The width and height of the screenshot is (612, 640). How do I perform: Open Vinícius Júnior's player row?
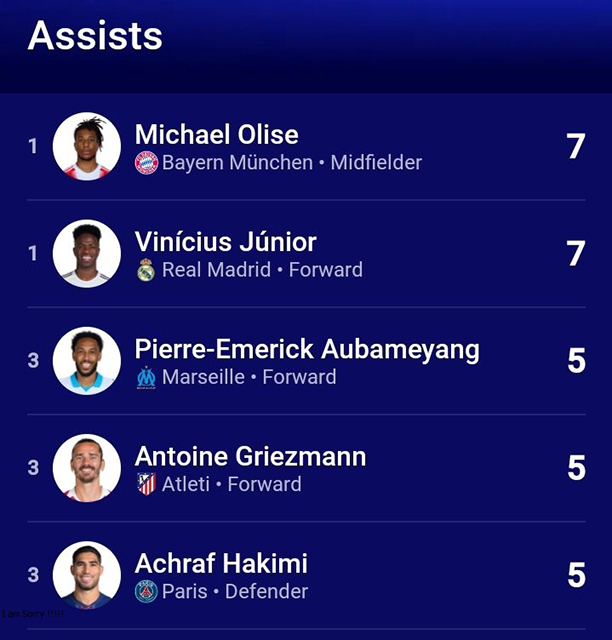(x=225, y=242)
